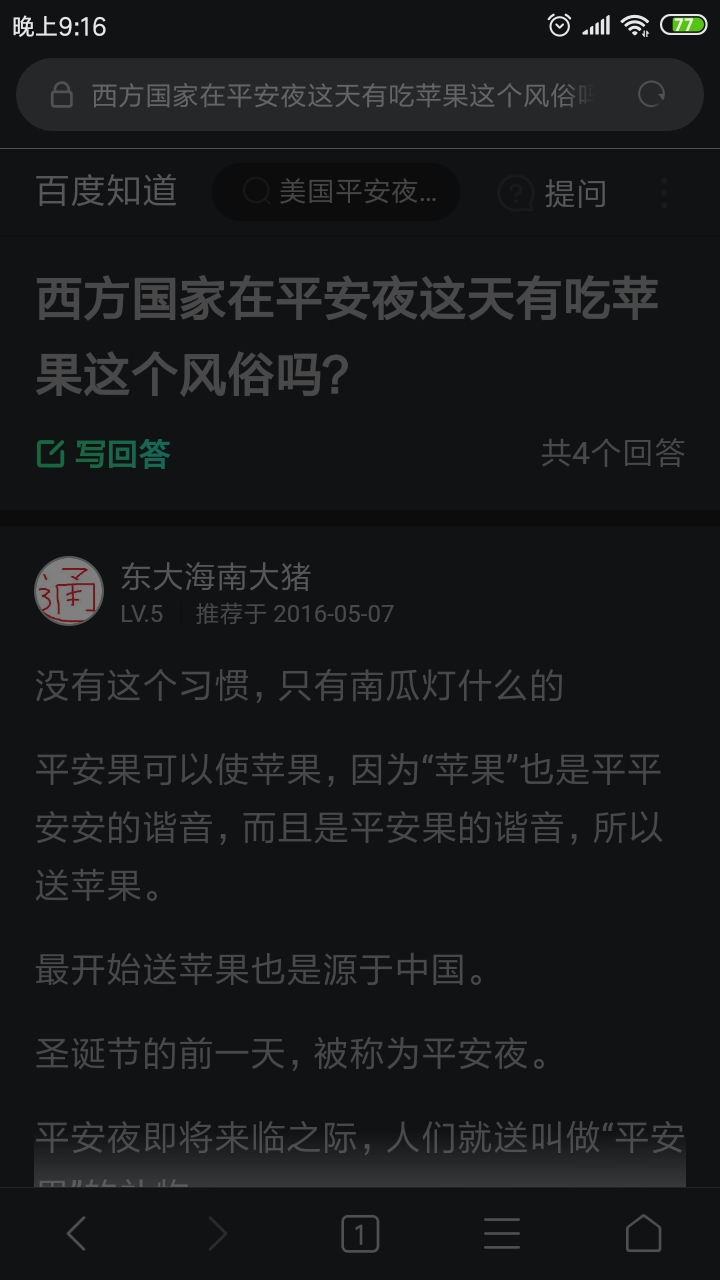Open the browser tabs switcher
This screenshot has width=720, height=1280.
[360, 1234]
